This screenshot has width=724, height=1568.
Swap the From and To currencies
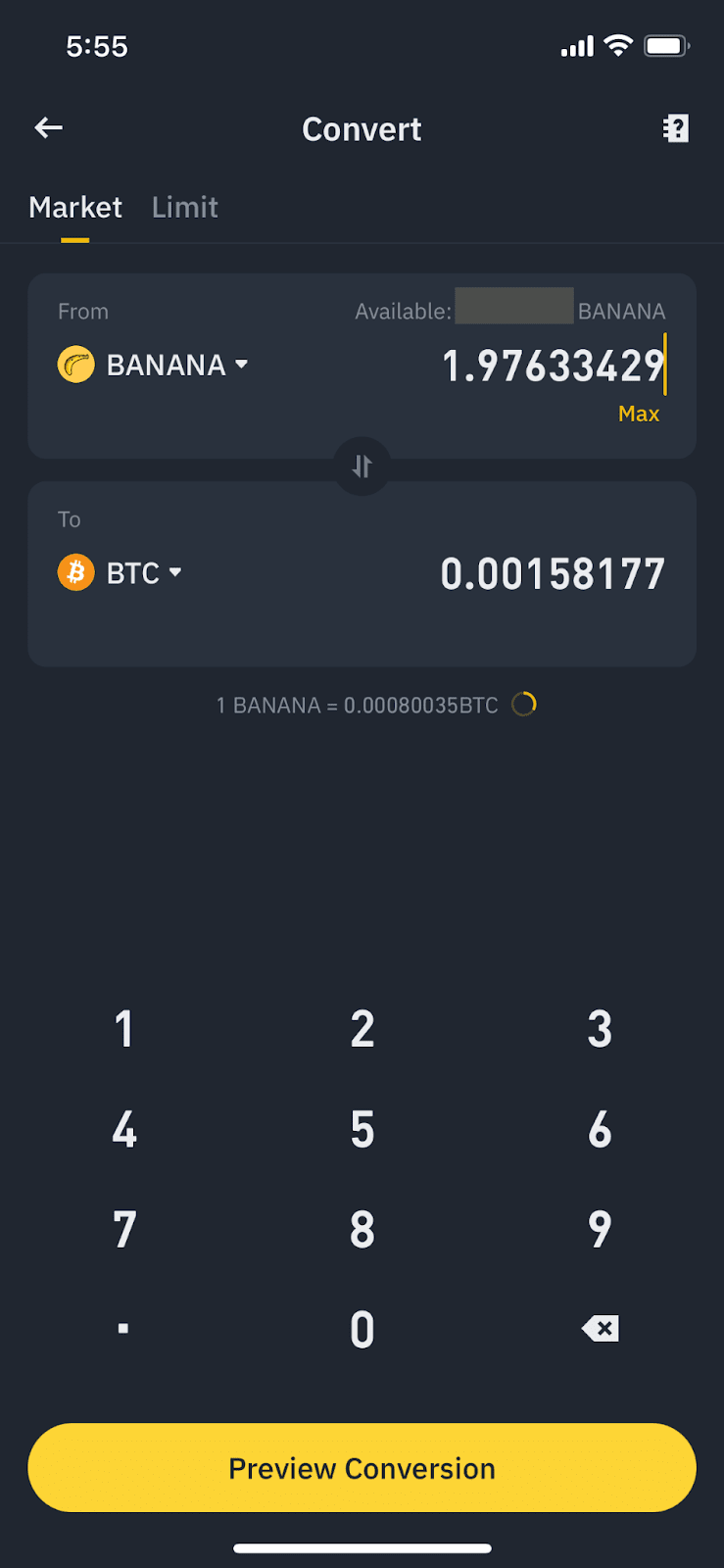(x=362, y=466)
